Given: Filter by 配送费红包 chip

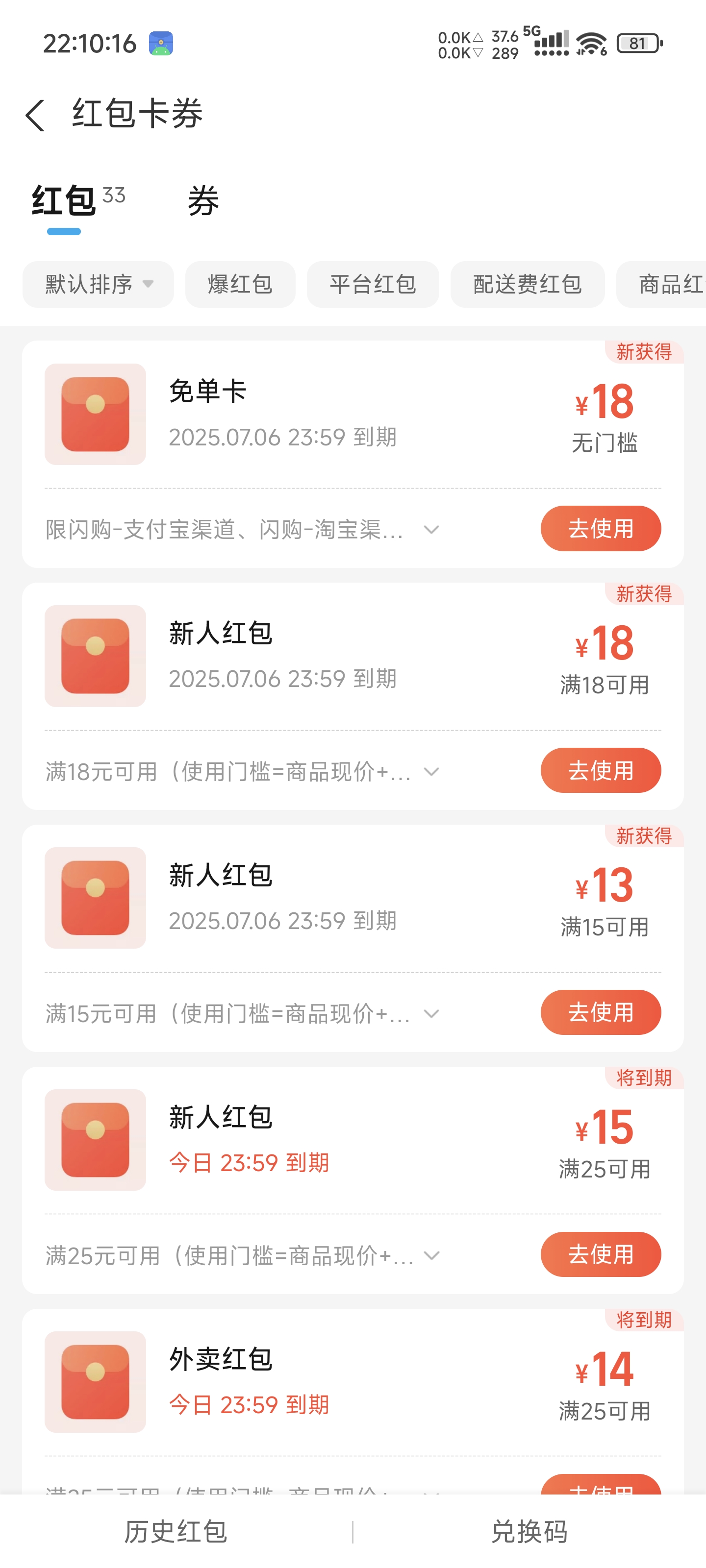Looking at the screenshot, I should 528,284.
